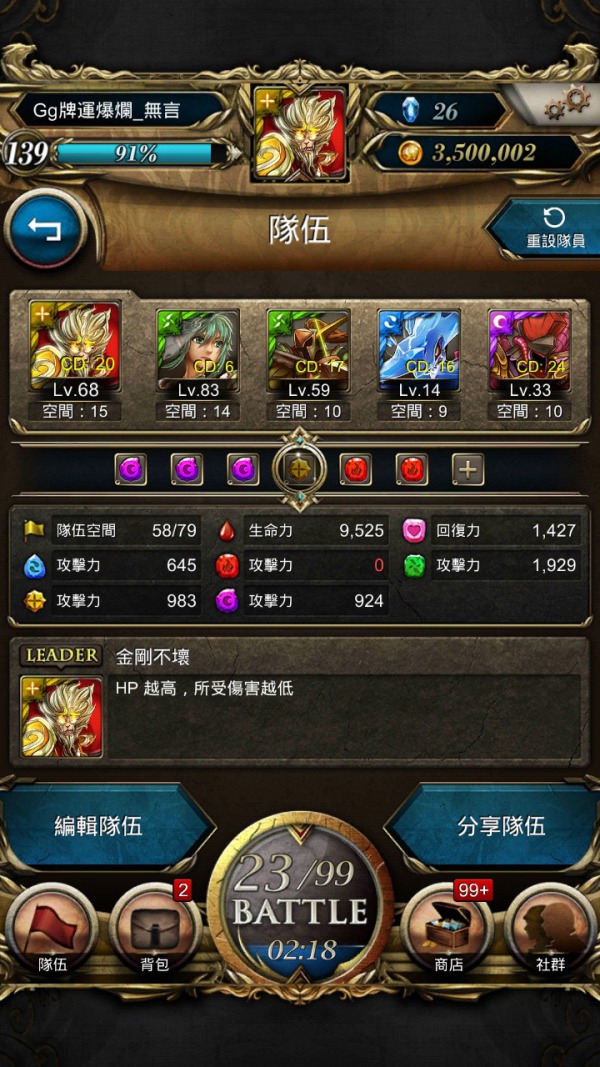Open the player avatar portrait at top
600x1067 pixels.
300,133
